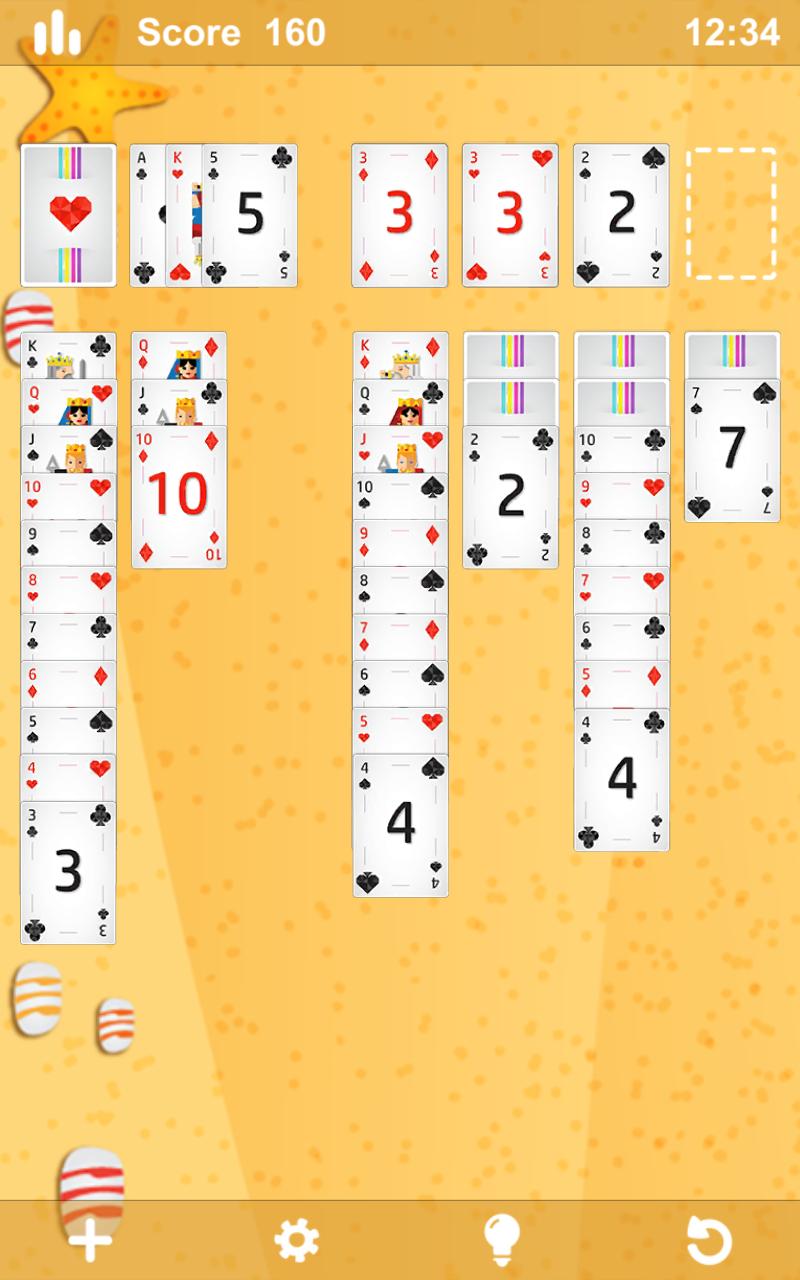Screen dimensions: 800x1280
Task: Tap the 10 of diamonds card
Action: click(x=178, y=490)
